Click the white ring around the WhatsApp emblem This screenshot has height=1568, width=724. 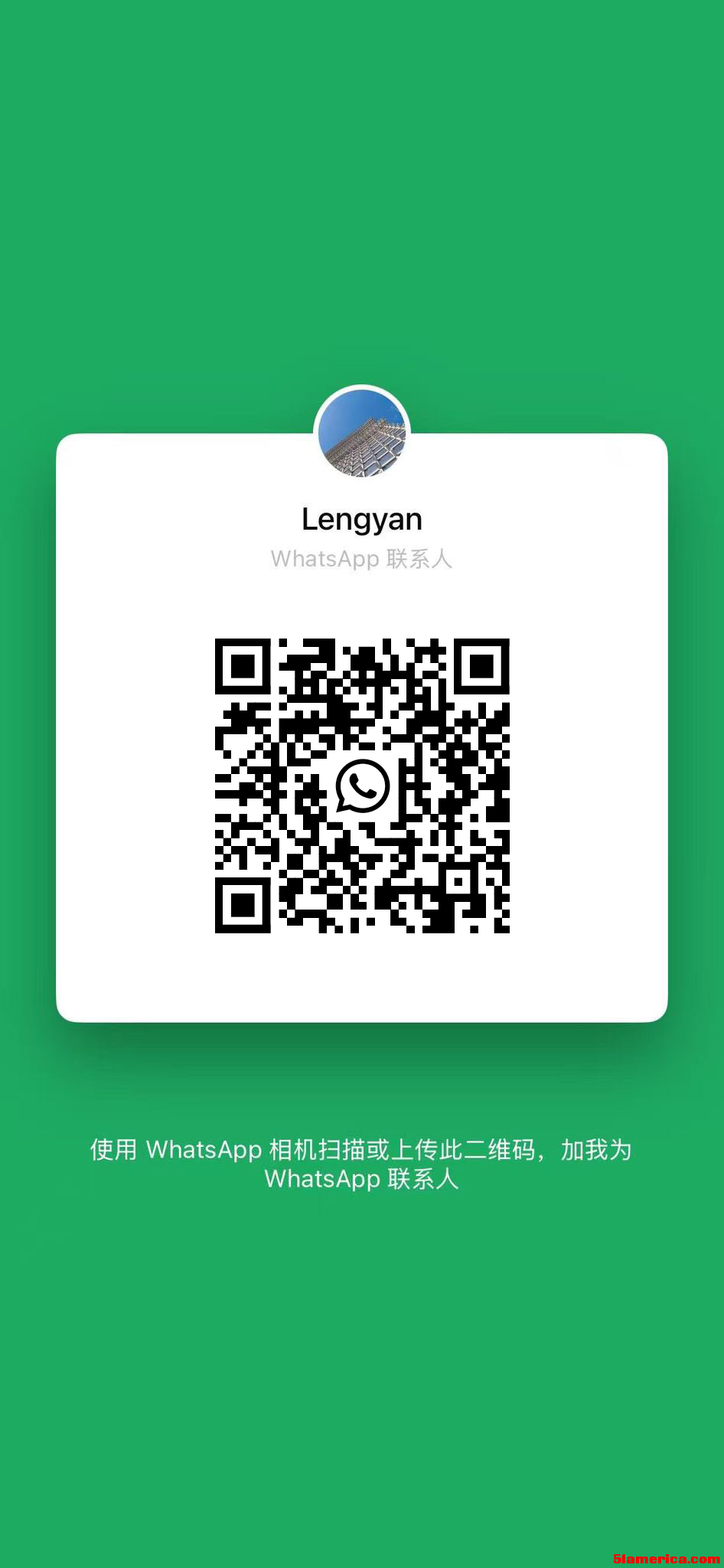click(362, 754)
